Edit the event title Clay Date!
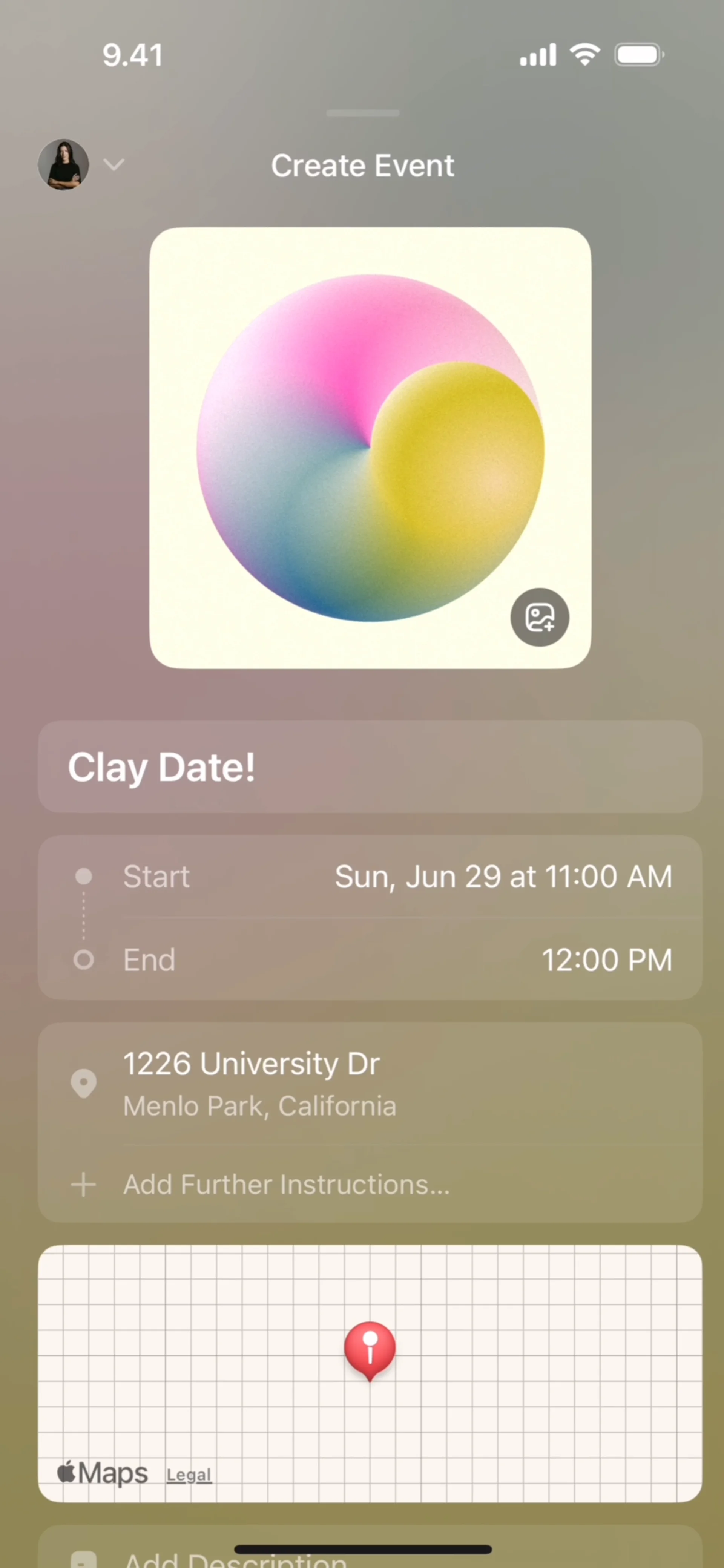The width and height of the screenshot is (724, 1568). coord(369,767)
